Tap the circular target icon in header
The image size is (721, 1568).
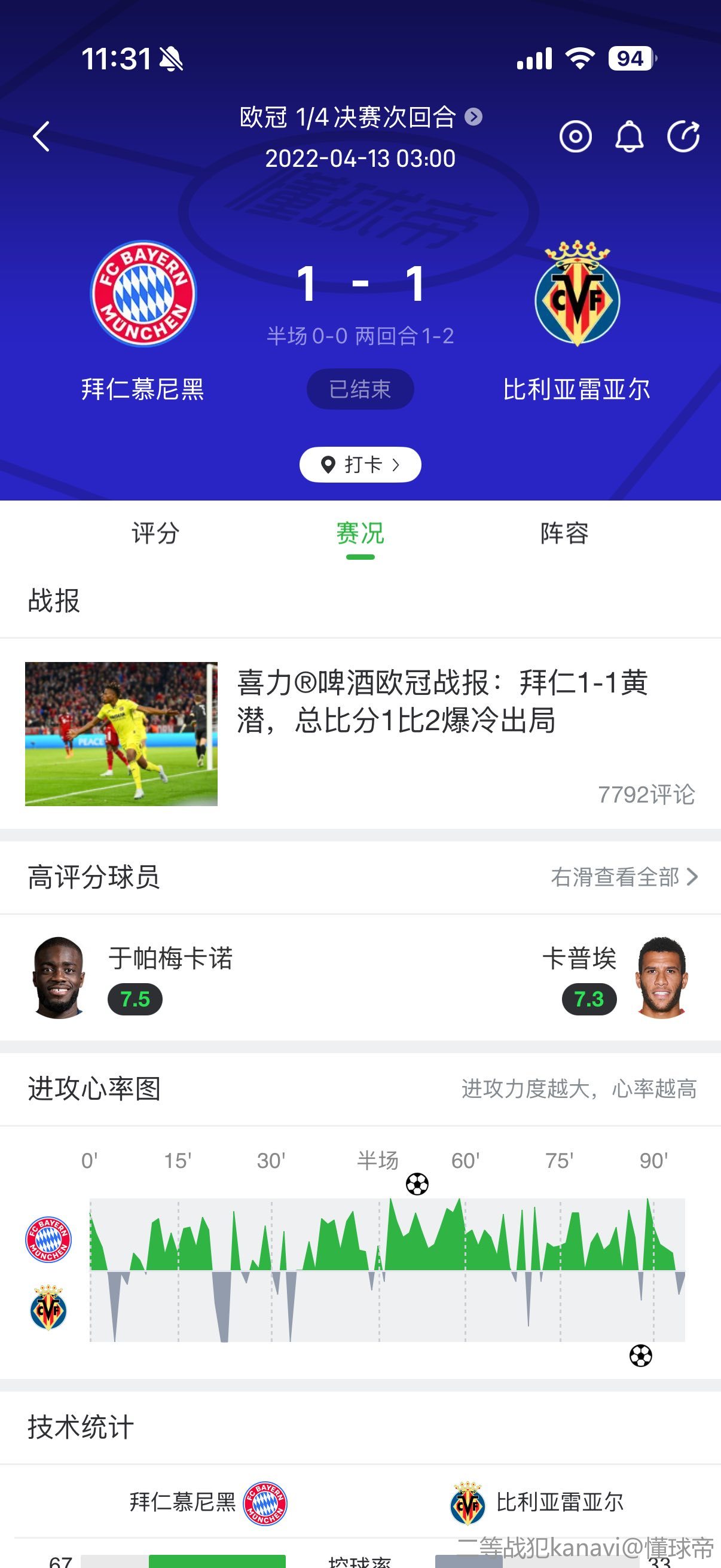pyautogui.click(x=575, y=136)
